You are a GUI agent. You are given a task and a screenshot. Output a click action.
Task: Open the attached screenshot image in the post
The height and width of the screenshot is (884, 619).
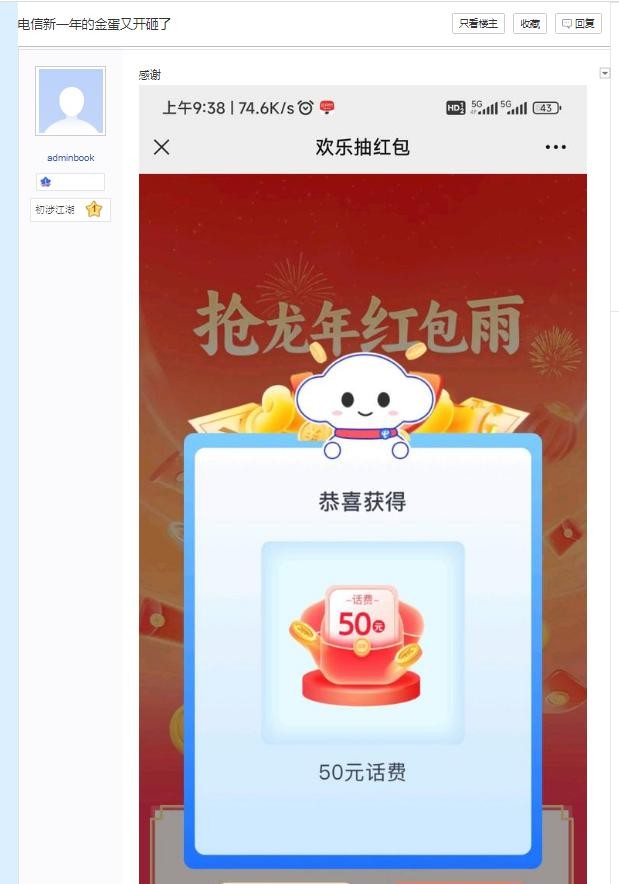tap(362, 480)
